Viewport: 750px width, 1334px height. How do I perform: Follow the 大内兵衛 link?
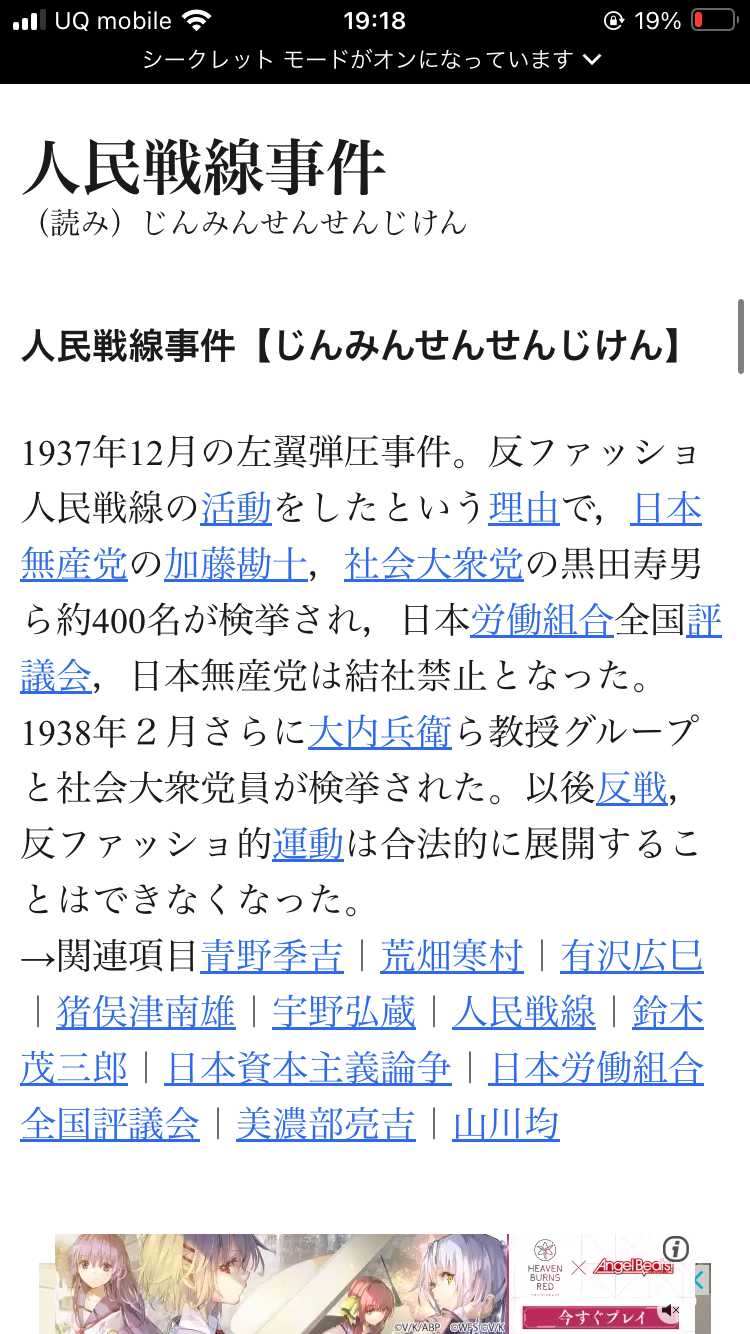coord(380,733)
